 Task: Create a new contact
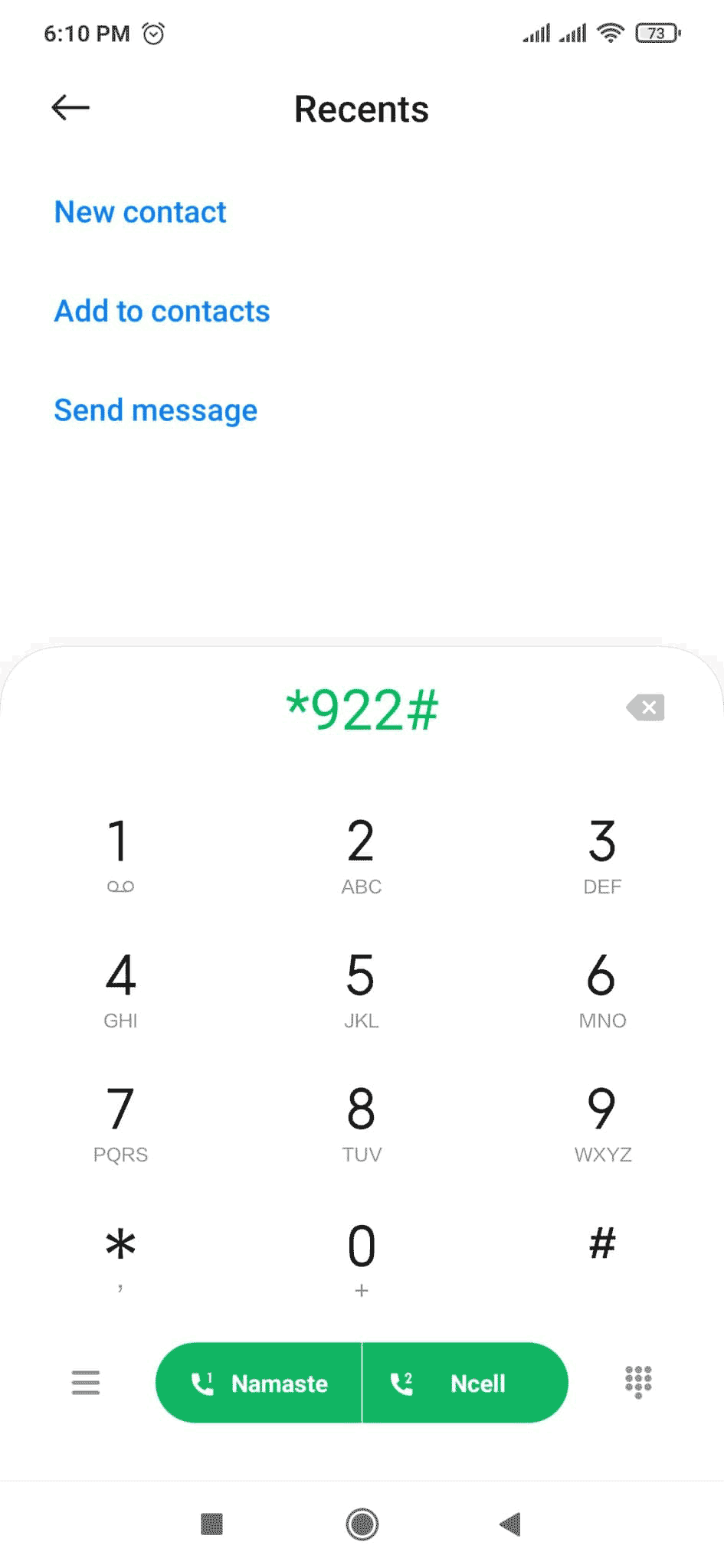click(x=140, y=212)
